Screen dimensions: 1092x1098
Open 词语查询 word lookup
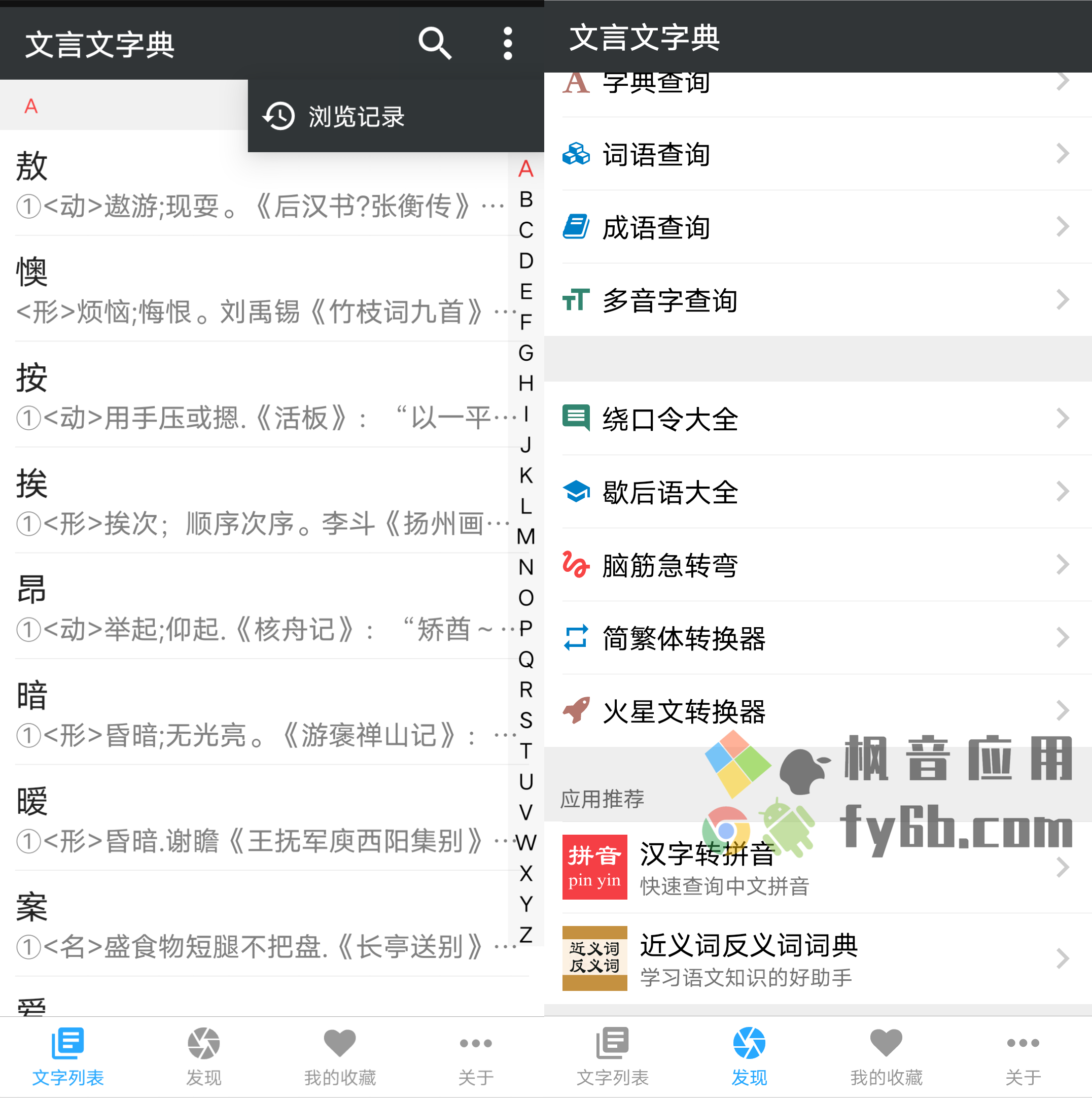[817, 155]
